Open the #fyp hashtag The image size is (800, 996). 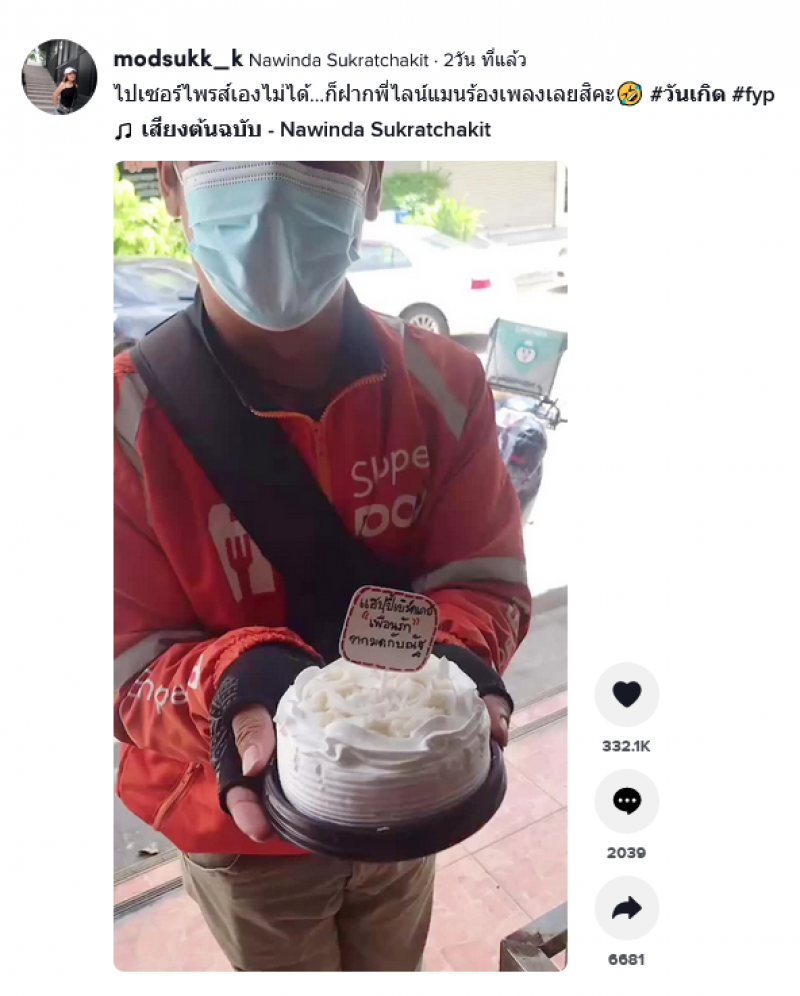(754, 95)
